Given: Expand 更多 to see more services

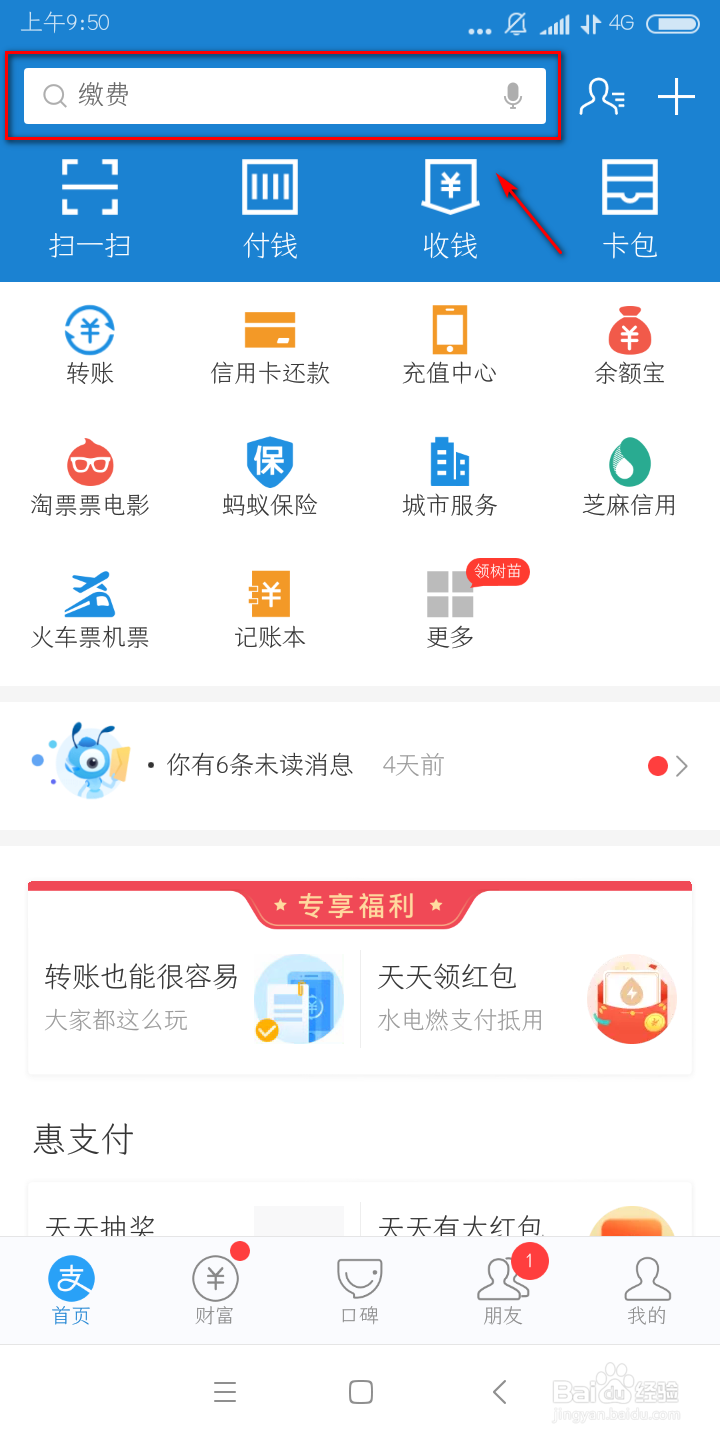Looking at the screenshot, I should pos(450,608).
